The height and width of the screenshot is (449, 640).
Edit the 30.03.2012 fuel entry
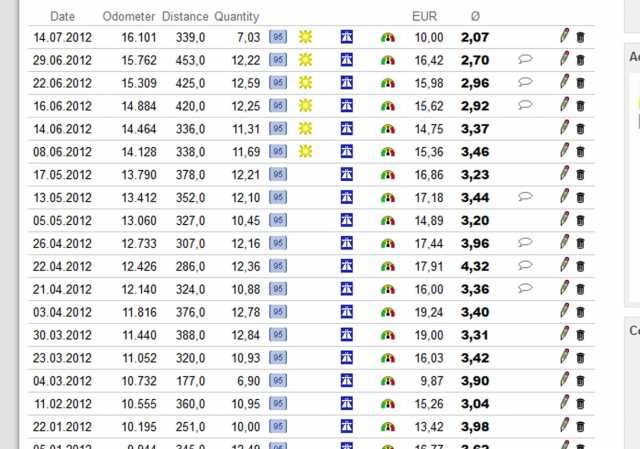coord(564,335)
